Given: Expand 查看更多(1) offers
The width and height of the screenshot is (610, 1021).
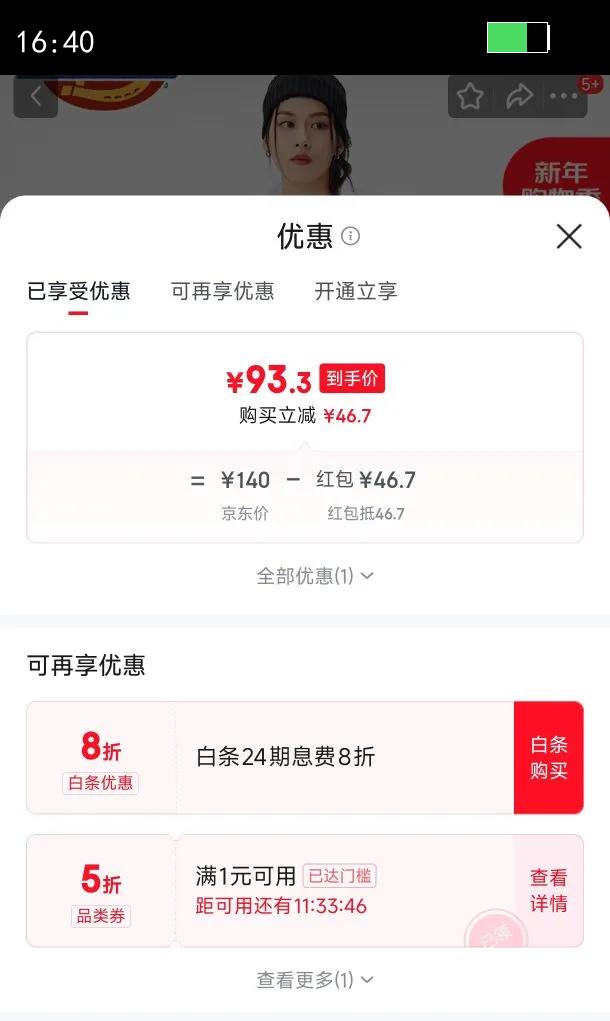Looking at the screenshot, I should click(314, 980).
